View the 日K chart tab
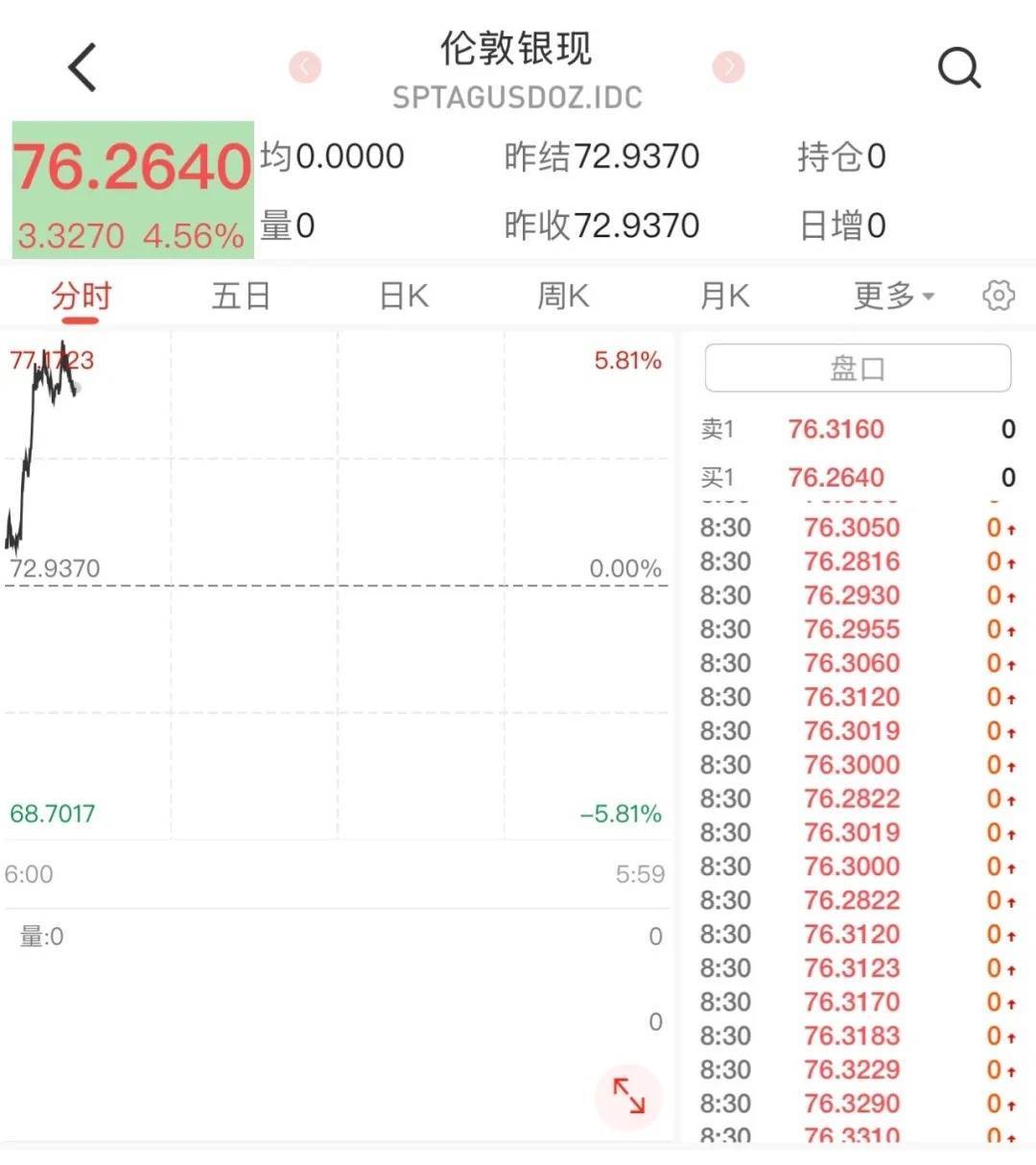 [404, 296]
